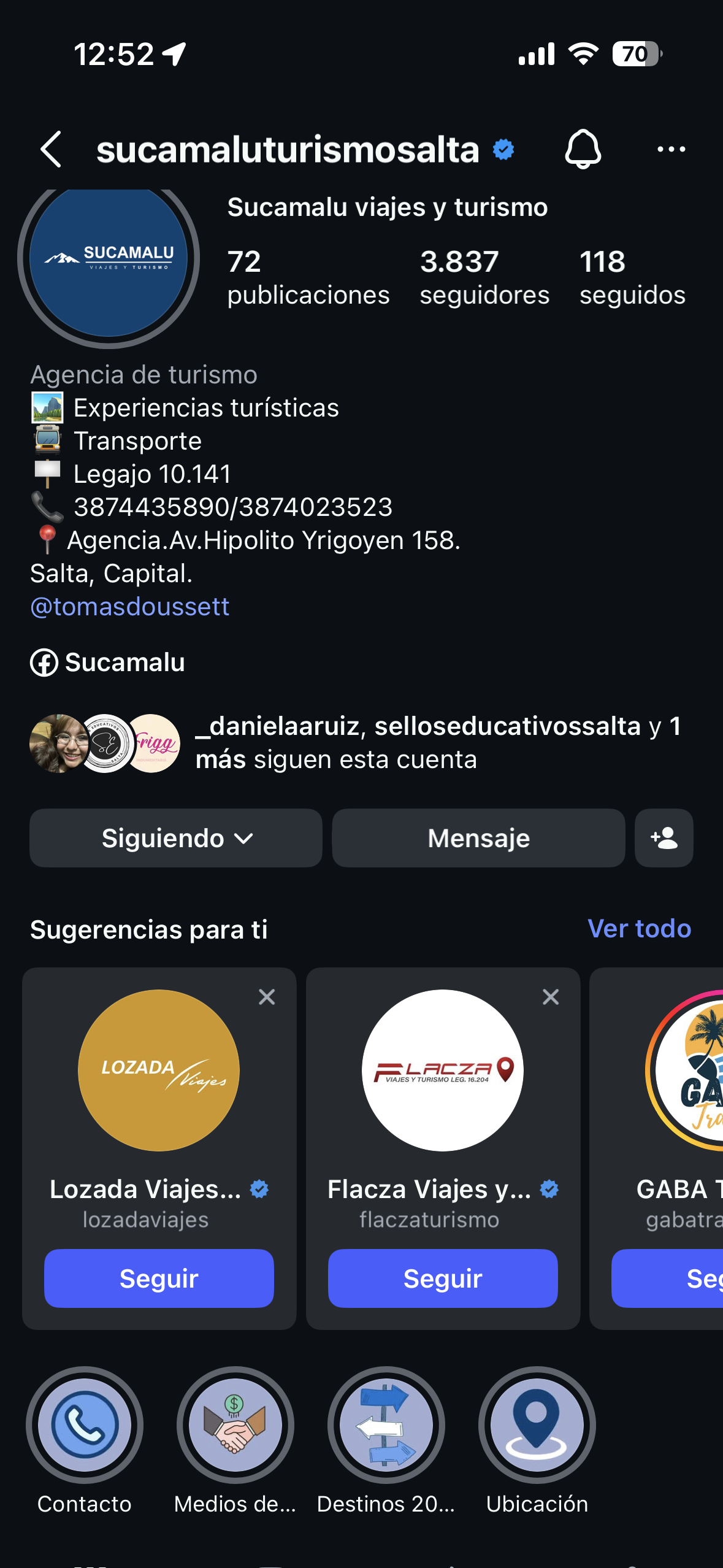Viewport: 723px width, 1568px height.
Task: Open the Destinos 20... highlight
Action: (386, 1425)
